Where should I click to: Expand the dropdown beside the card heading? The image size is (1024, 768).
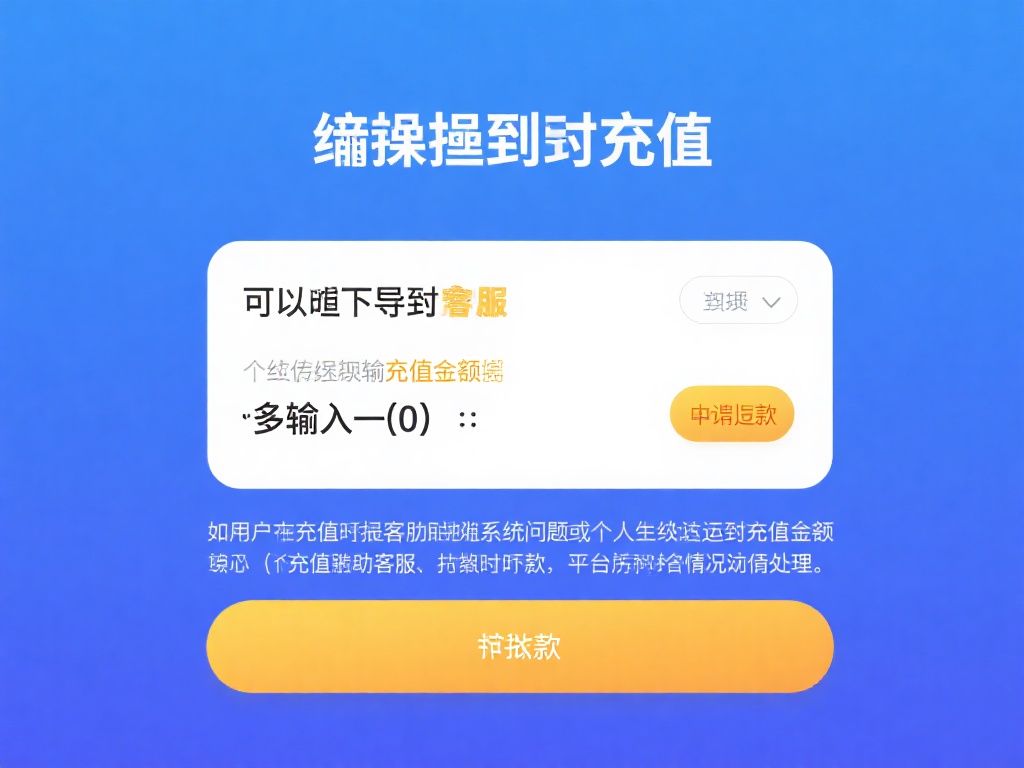point(738,301)
